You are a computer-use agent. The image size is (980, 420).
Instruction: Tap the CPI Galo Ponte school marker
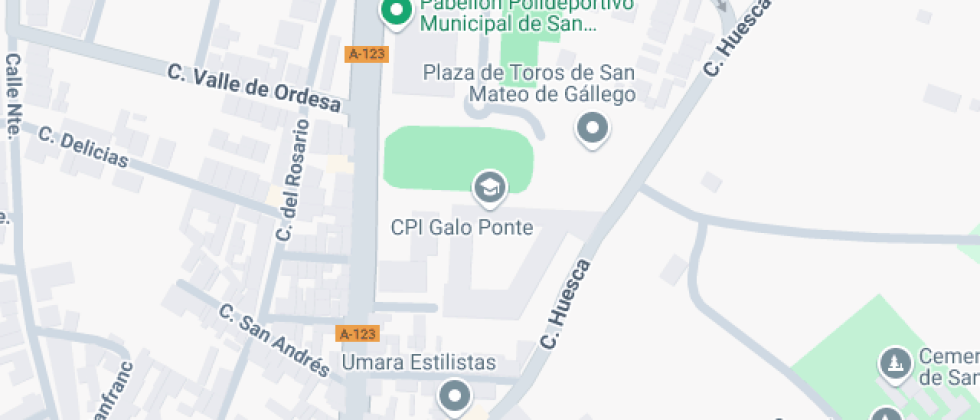(x=489, y=185)
